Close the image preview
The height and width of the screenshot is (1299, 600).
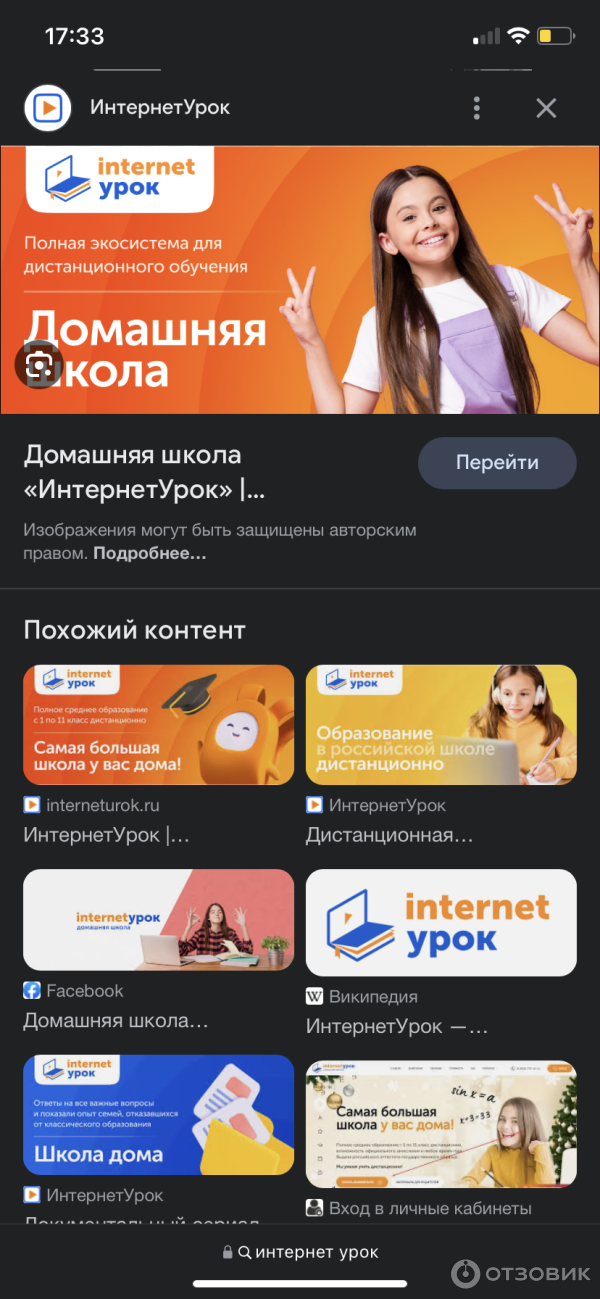[546, 108]
